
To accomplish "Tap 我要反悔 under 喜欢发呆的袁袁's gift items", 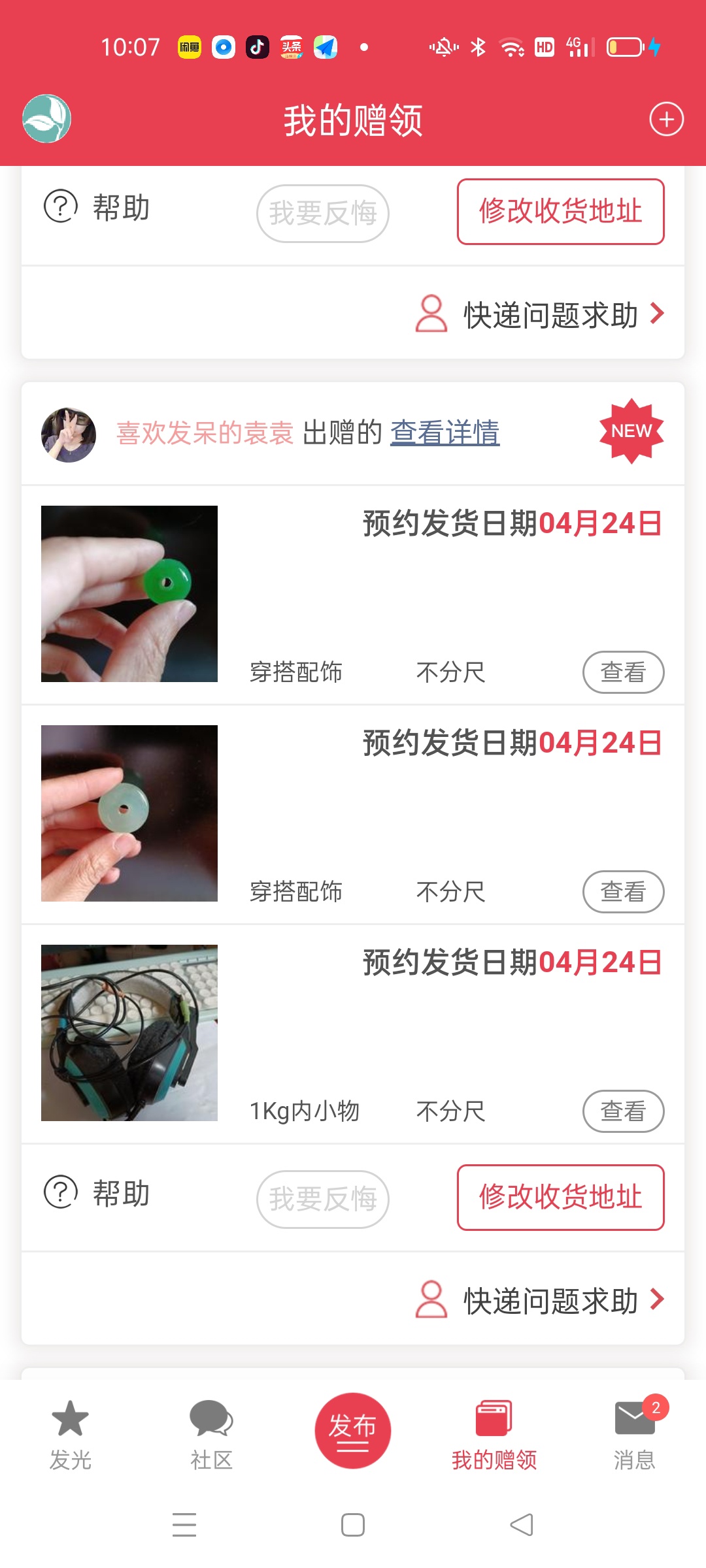I will point(323,1199).
